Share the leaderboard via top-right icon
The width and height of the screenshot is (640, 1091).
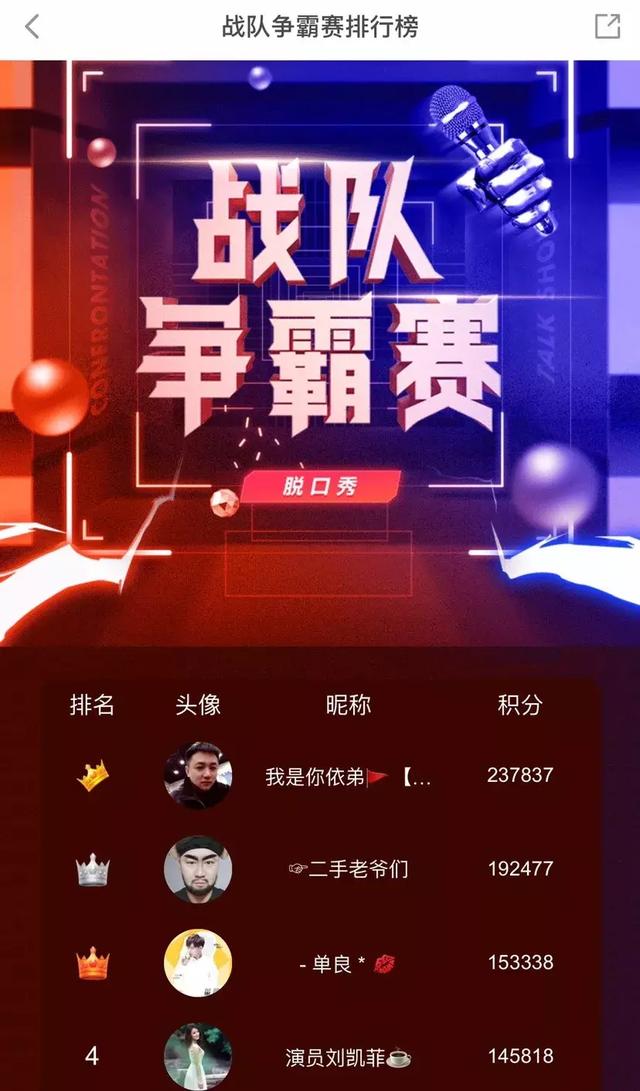point(607,27)
